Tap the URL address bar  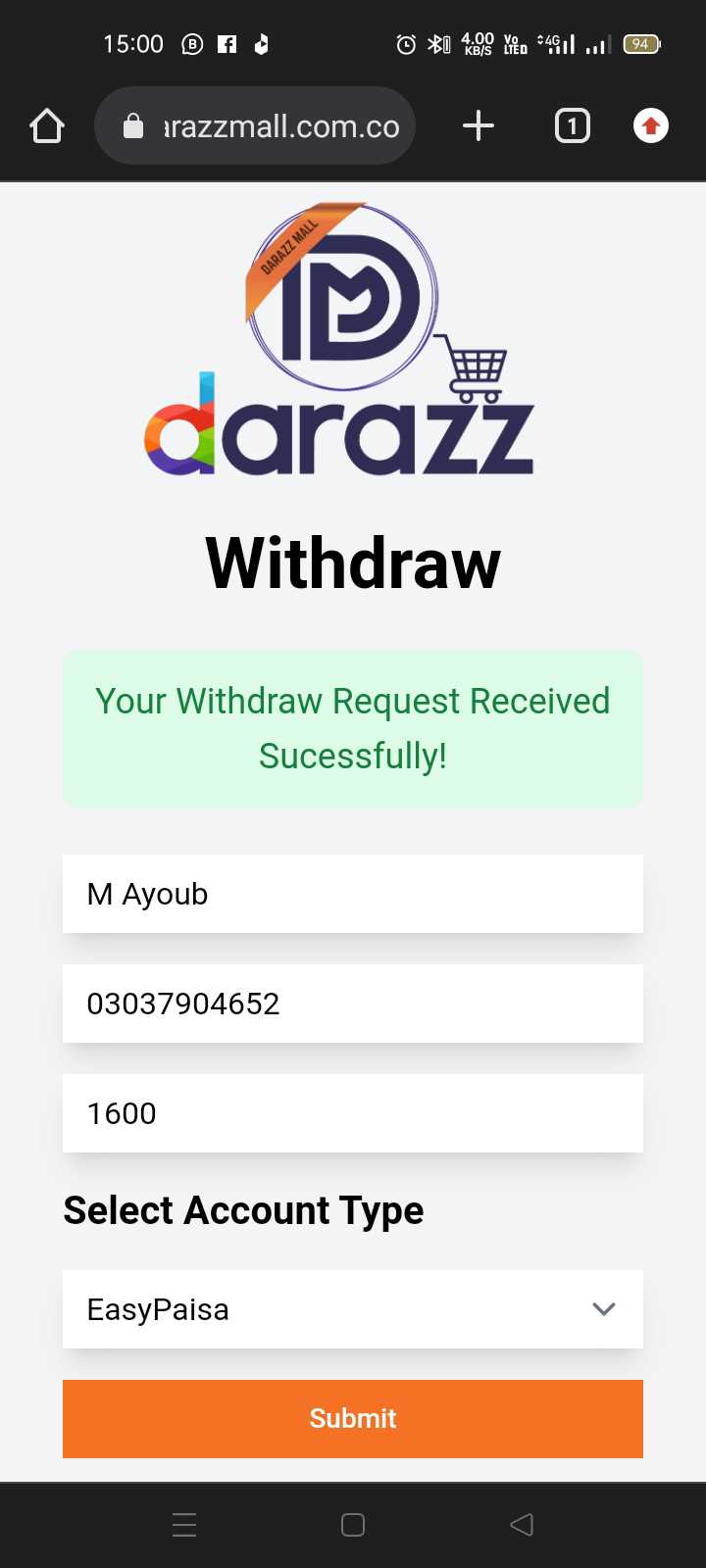[x=255, y=125]
